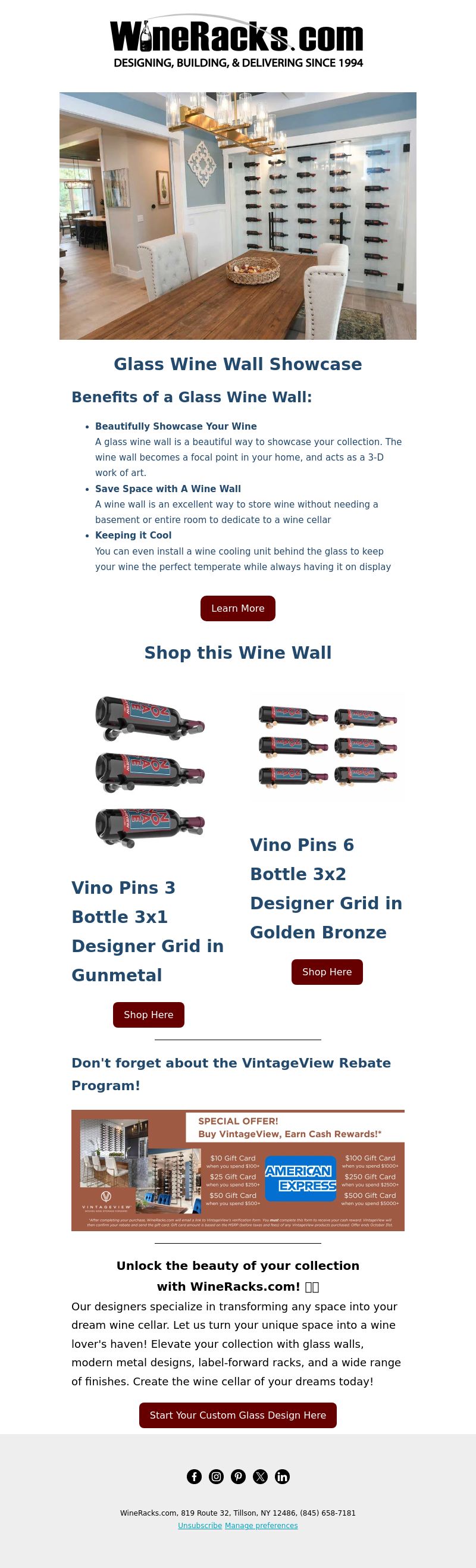Open the Vino Pins 6 Bottle product image
This screenshot has width=476, height=1568.
click(x=327, y=746)
